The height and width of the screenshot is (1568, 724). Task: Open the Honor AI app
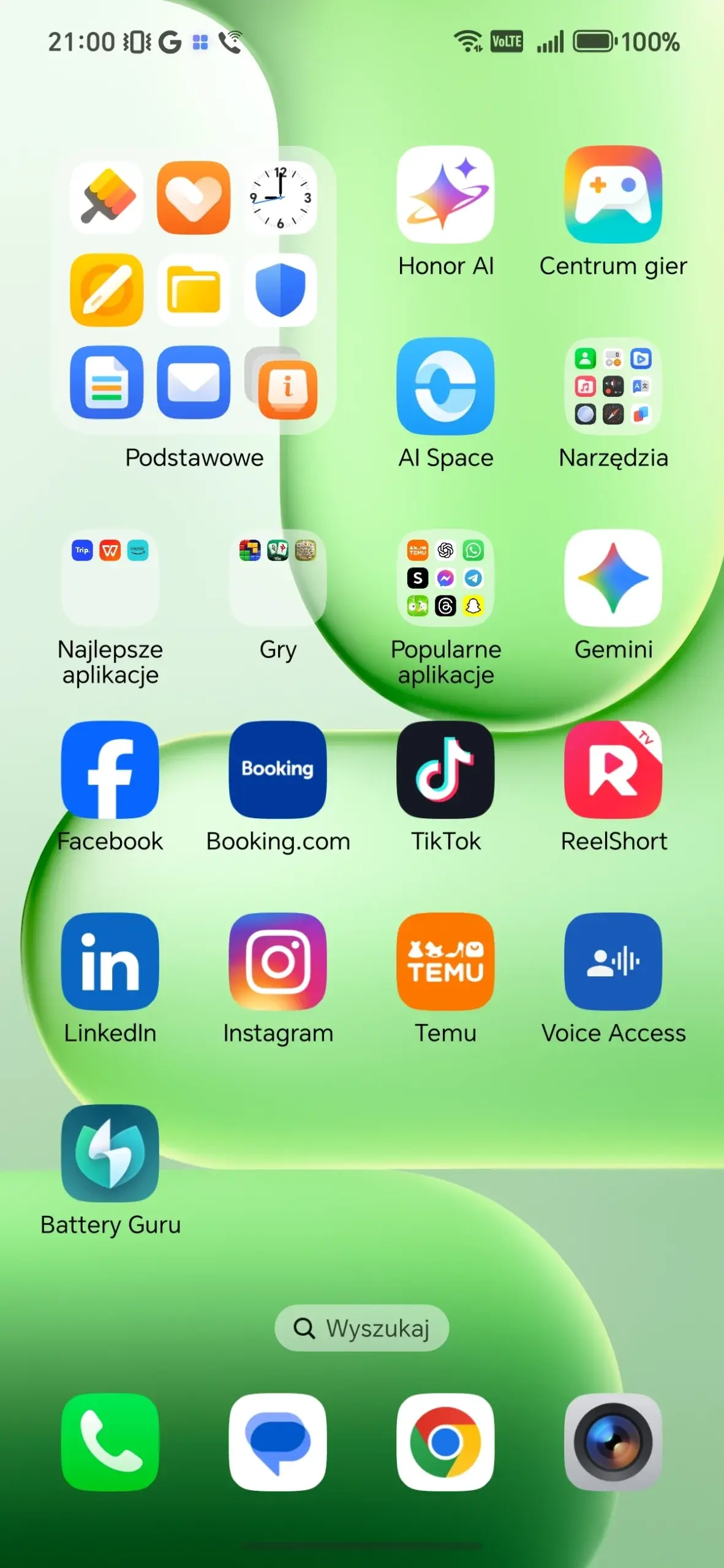click(x=445, y=195)
